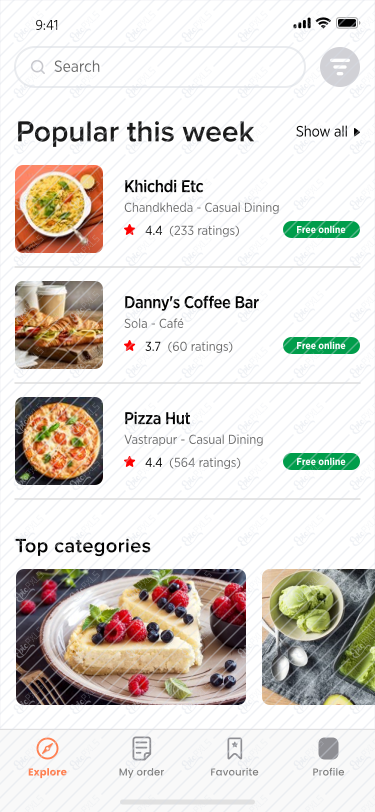
Task: Switch to the Favourite tab
Action: coord(235,758)
